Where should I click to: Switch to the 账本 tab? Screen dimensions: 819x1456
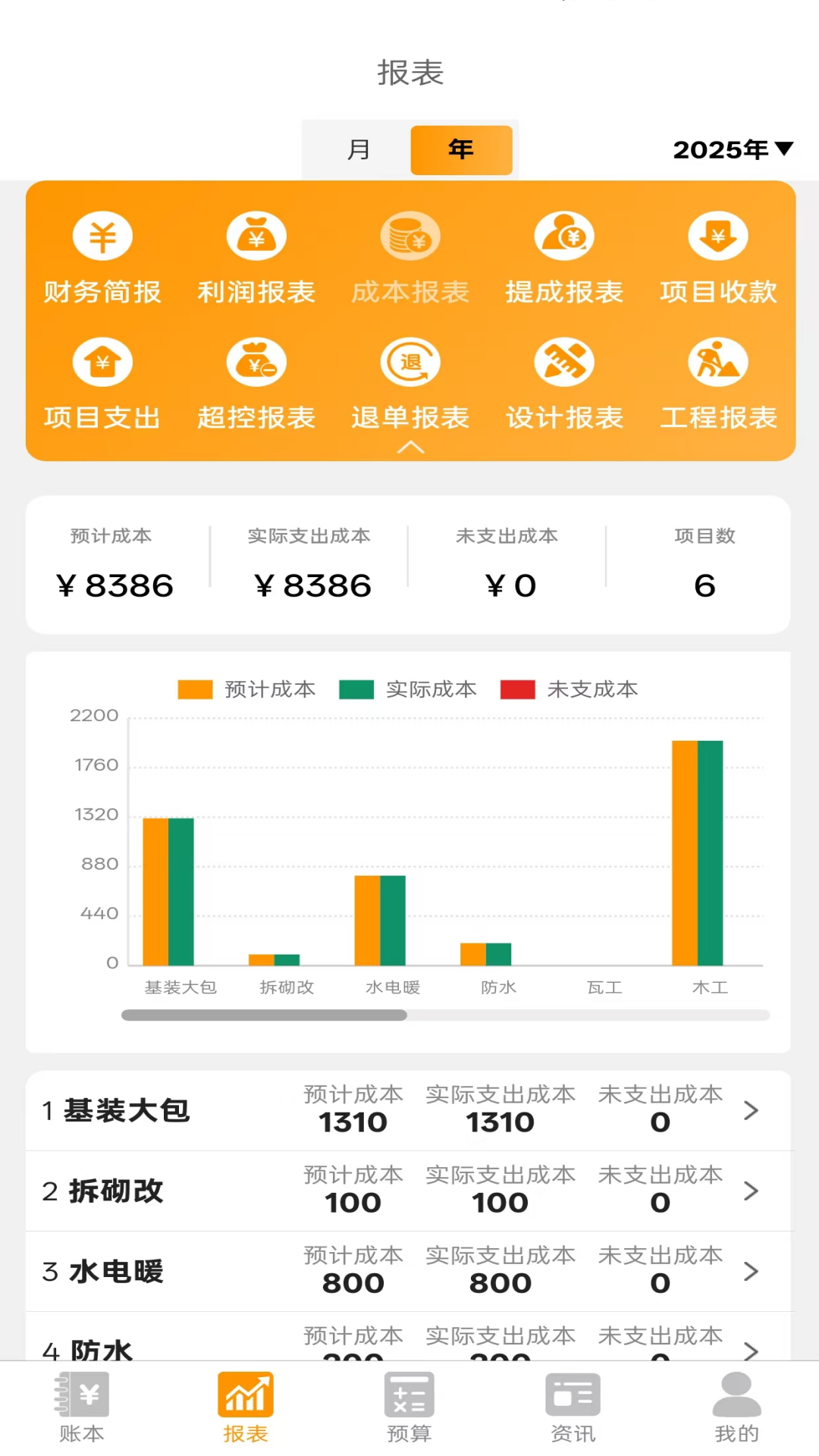point(82,1407)
